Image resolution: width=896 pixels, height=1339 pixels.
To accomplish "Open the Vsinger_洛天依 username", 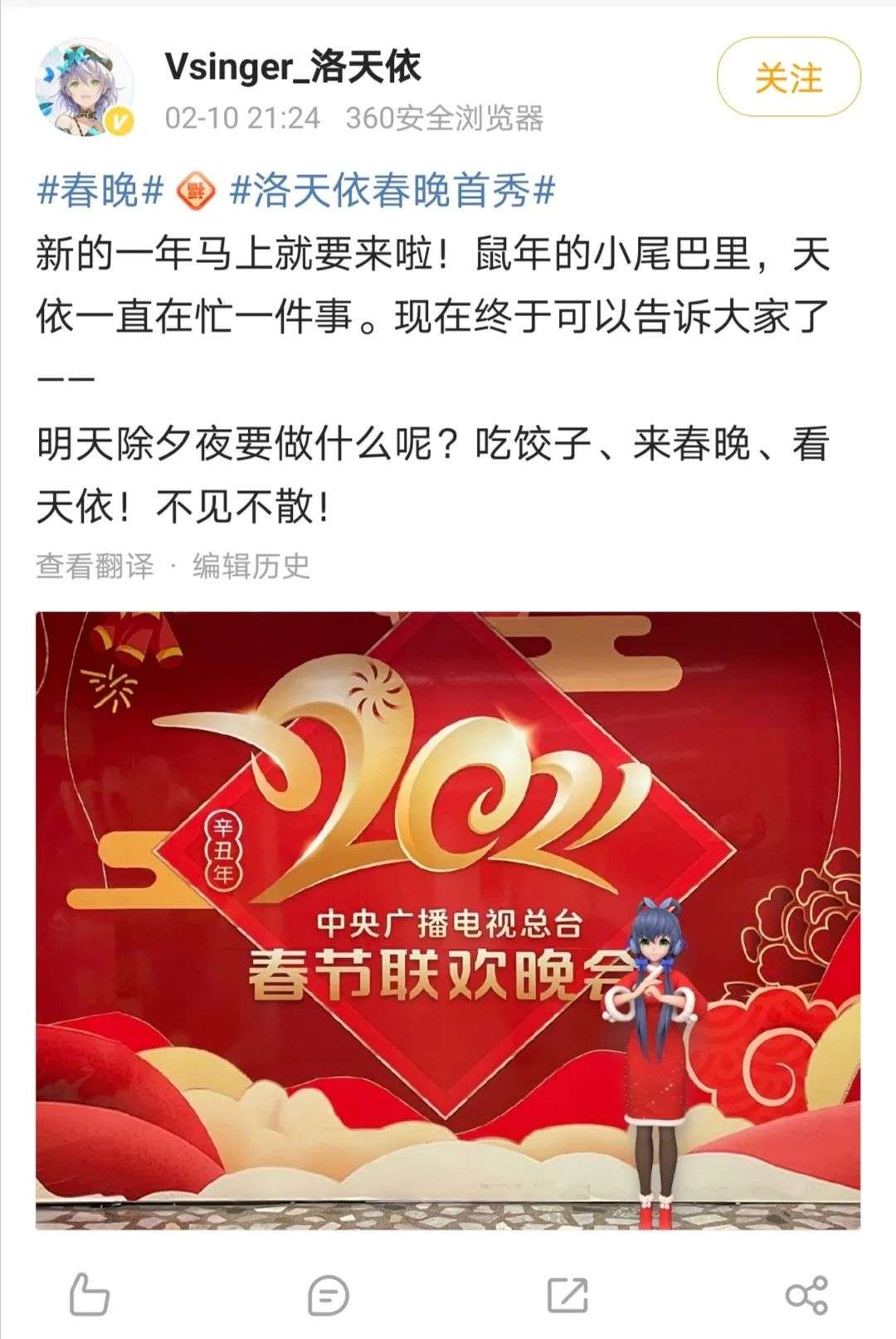I will [x=293, y=67].
